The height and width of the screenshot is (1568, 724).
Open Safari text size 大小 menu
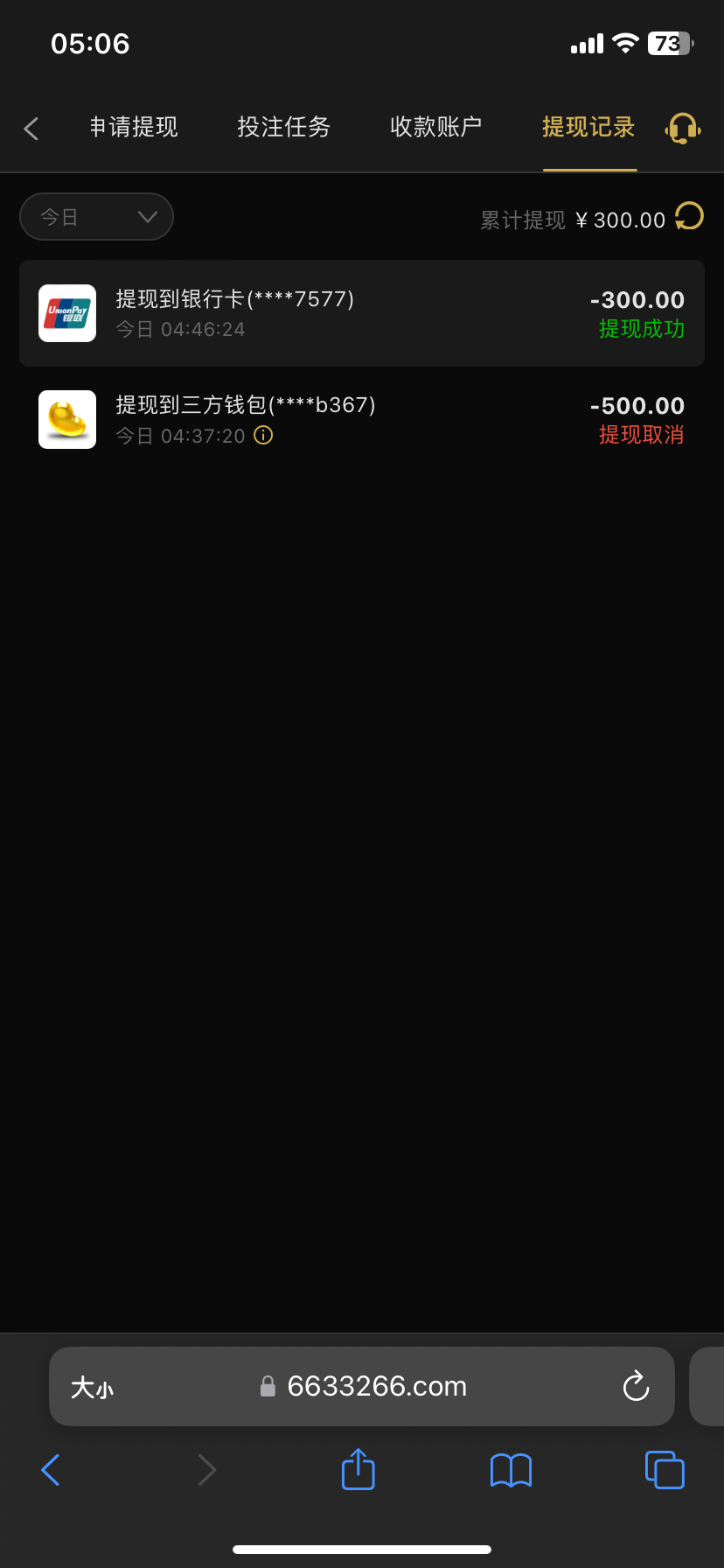point(92,1387)
